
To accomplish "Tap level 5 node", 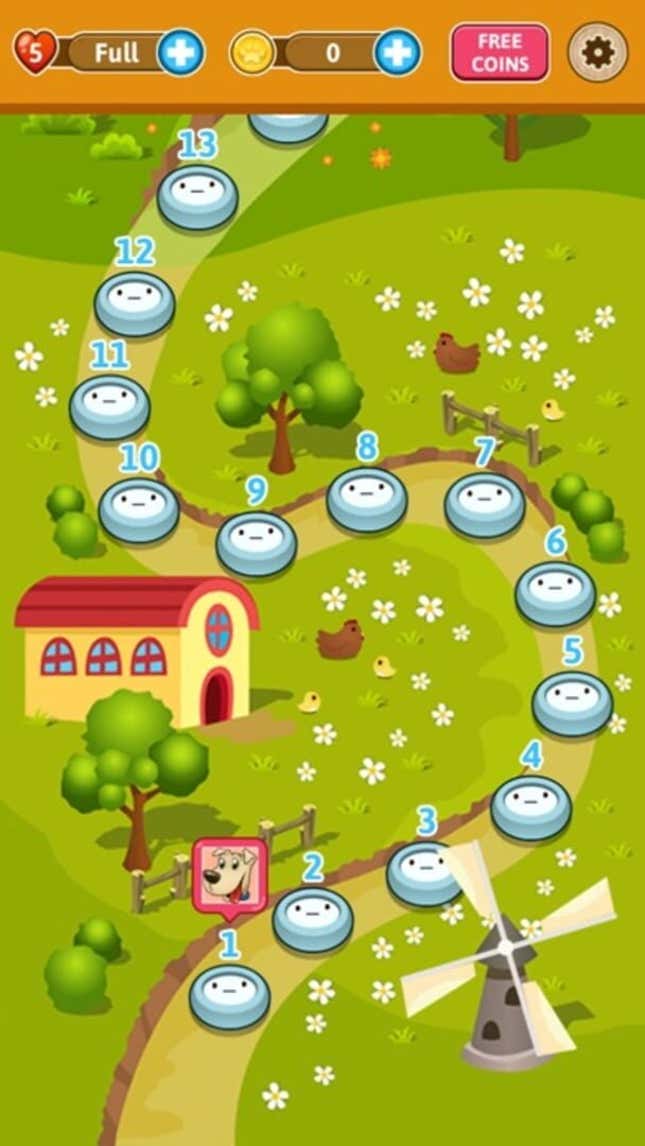I will (x=572, y=703).
